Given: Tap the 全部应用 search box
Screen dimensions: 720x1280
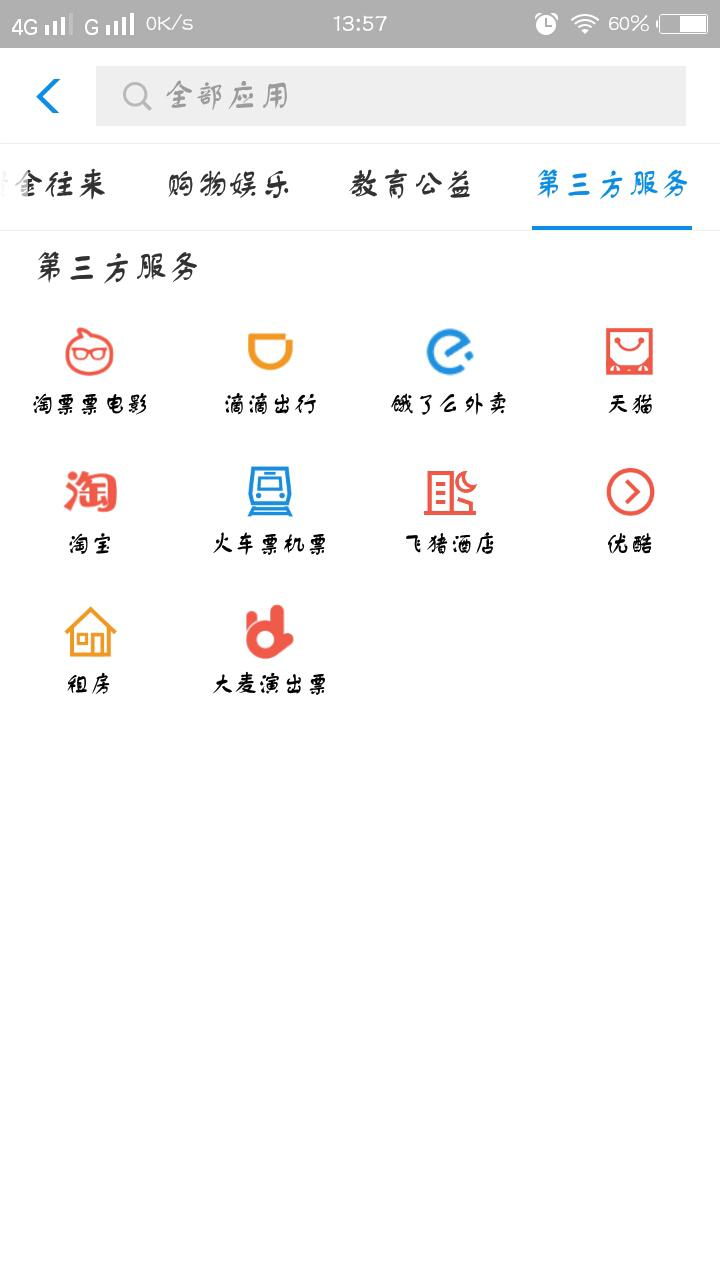Looking at the screenshot, I should 390,96.
